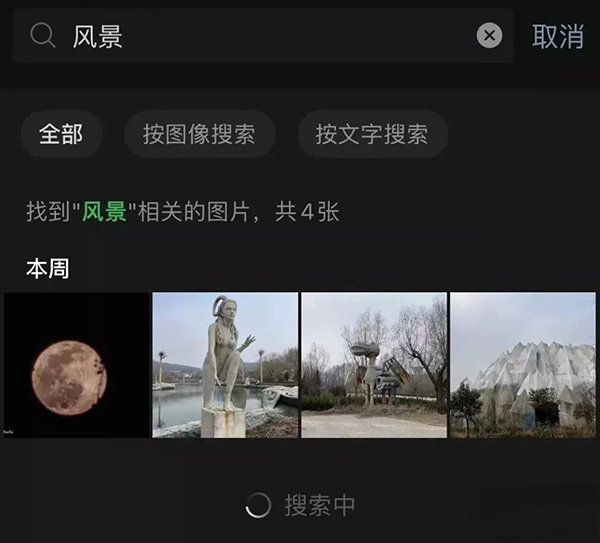Switch to 按文字搜索 filter

pyautogui.click(x=372, y=135)
